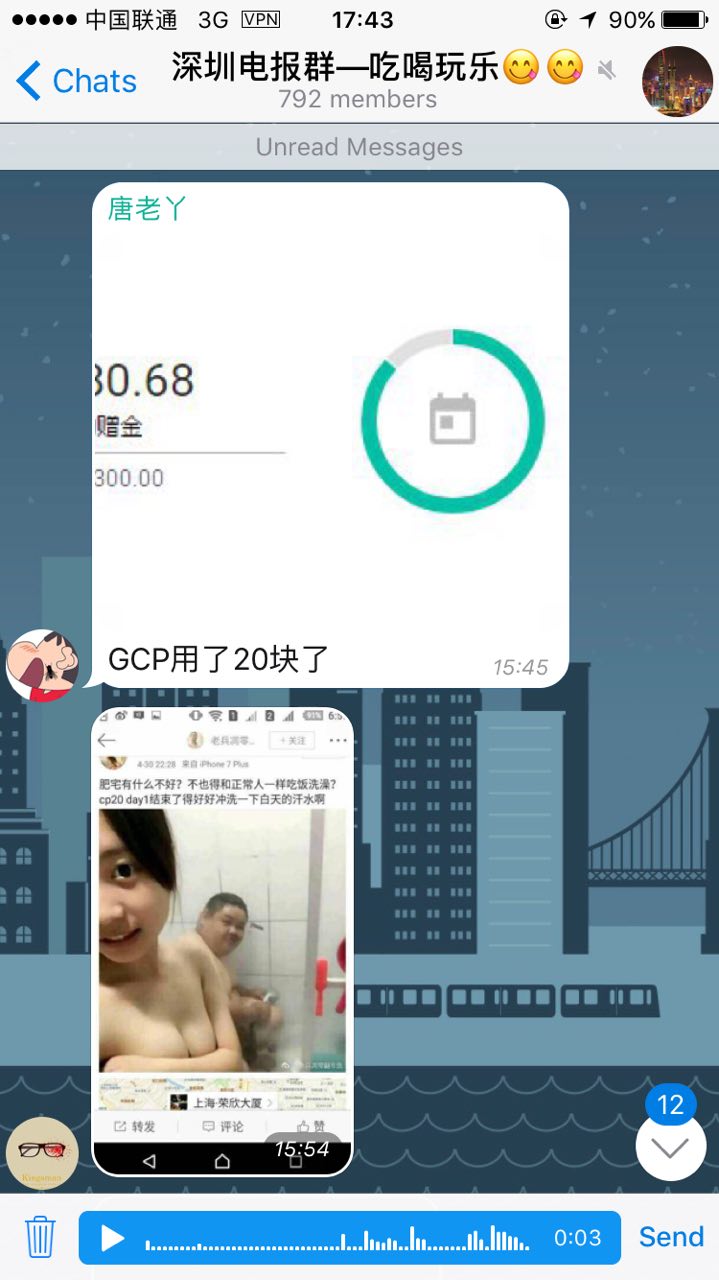Go back to Chats list
The height and width of the screenshot is (1280, 719).
[x=76, y=81]
